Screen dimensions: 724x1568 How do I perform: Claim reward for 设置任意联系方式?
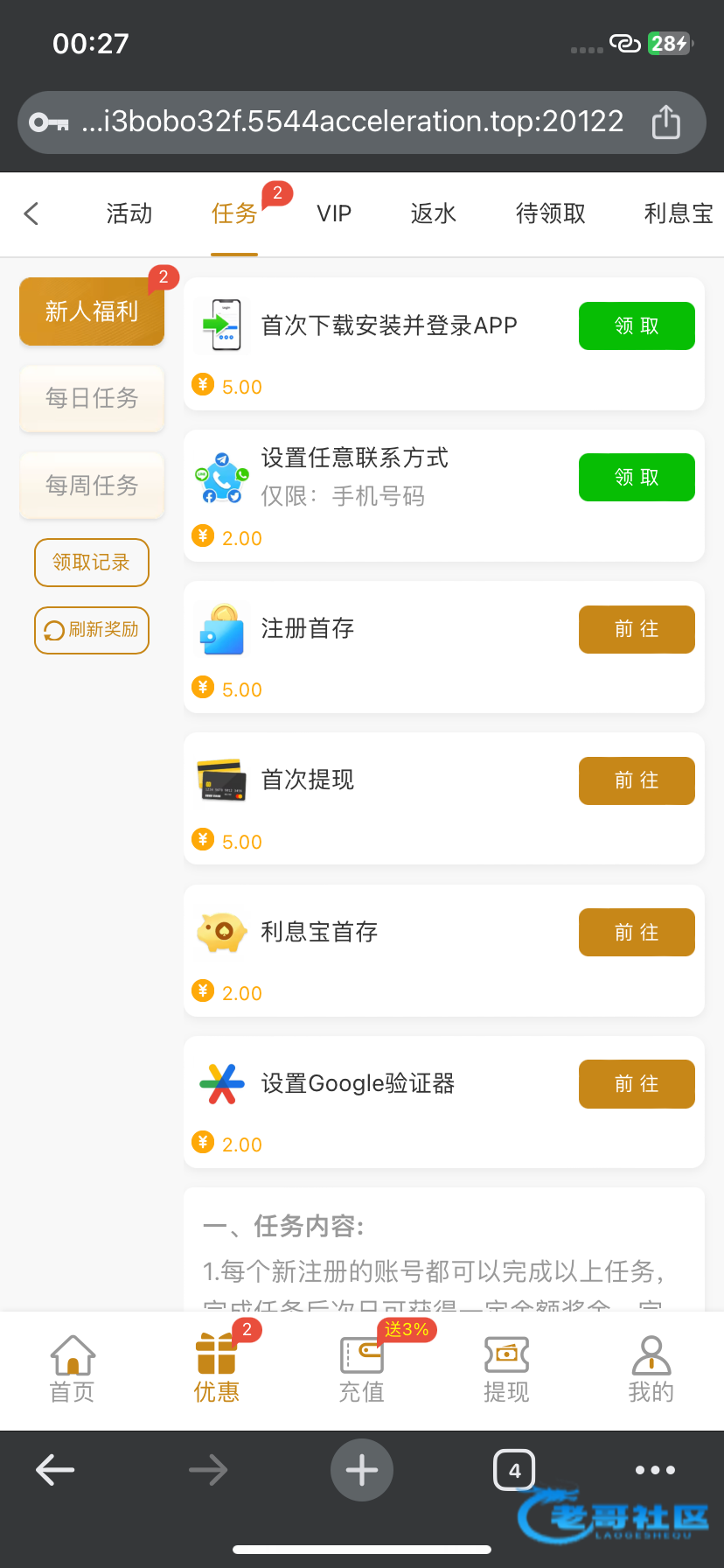(637, 477)
